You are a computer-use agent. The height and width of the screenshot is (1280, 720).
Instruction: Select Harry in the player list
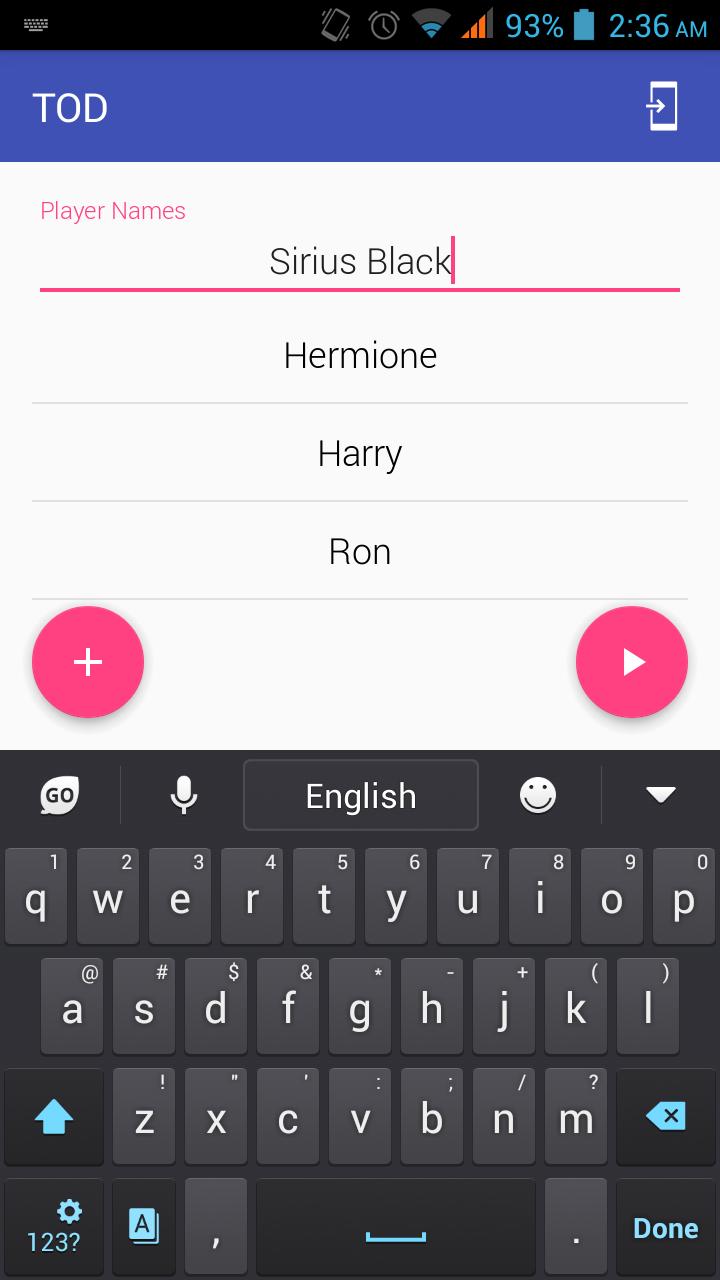tap(360, 454)
